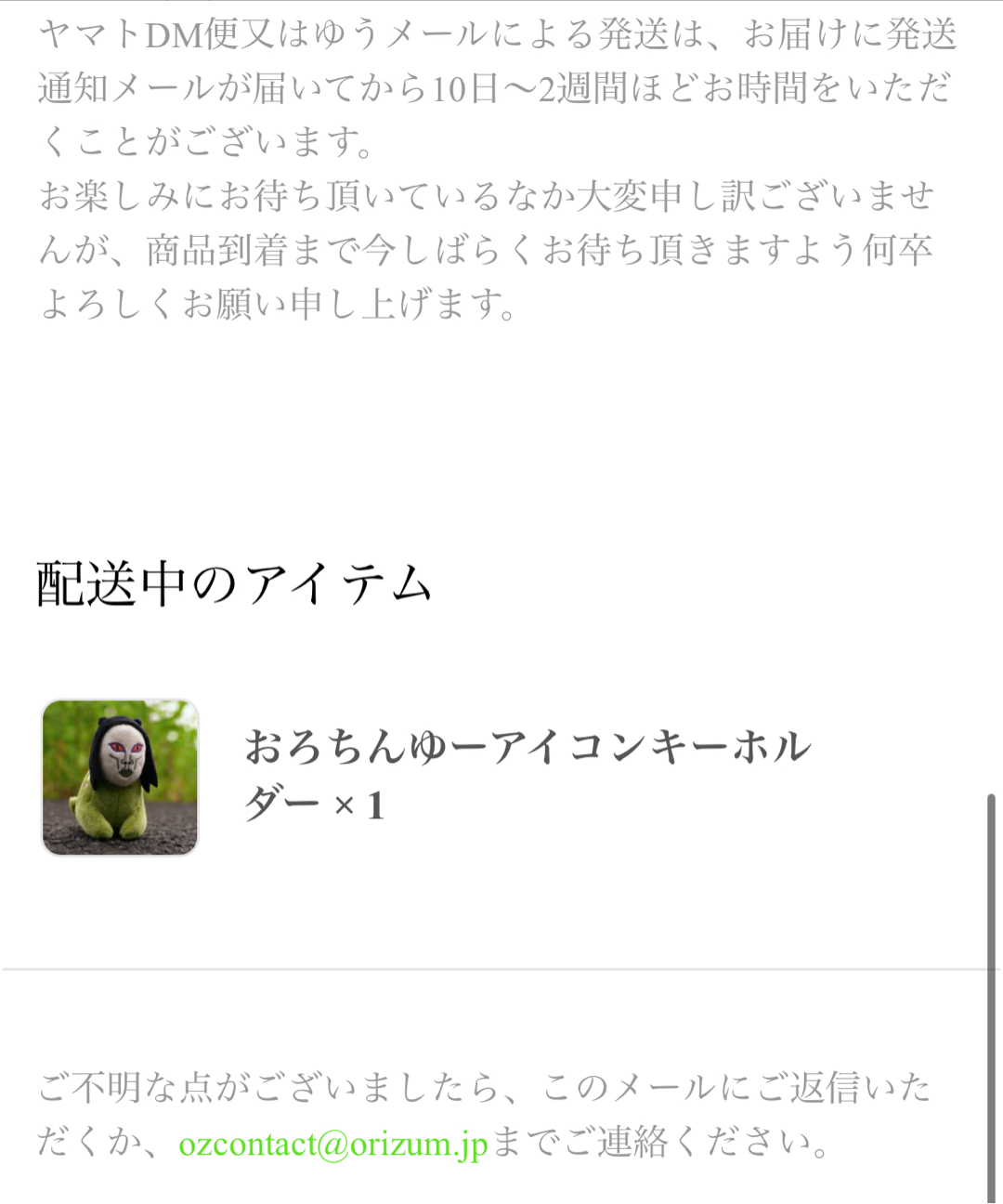Tap the ozcontact@orizum.jp email link

[332, 1144]
